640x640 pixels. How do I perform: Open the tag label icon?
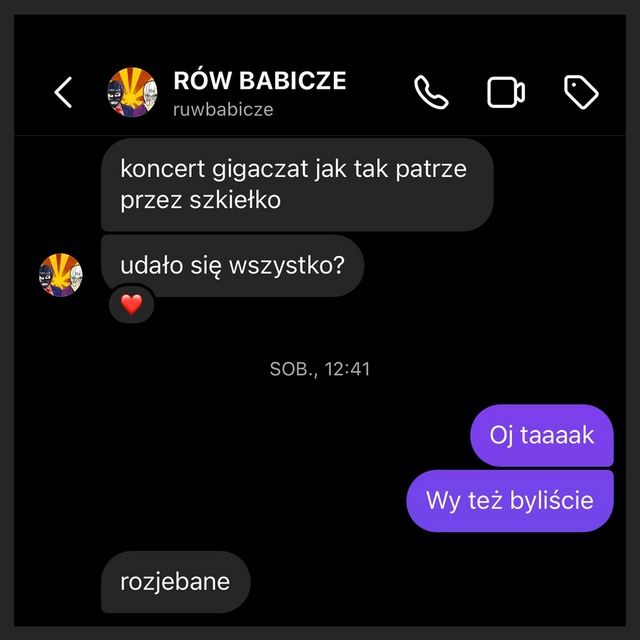click(x=581, y=92)
